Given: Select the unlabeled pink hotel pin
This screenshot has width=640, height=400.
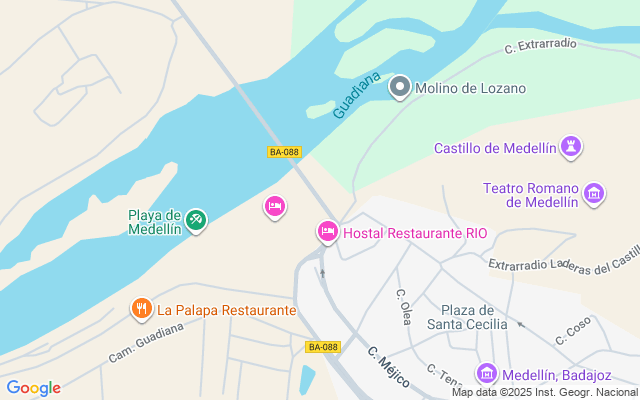Looking at the screenshot, I should coord(275,207).
